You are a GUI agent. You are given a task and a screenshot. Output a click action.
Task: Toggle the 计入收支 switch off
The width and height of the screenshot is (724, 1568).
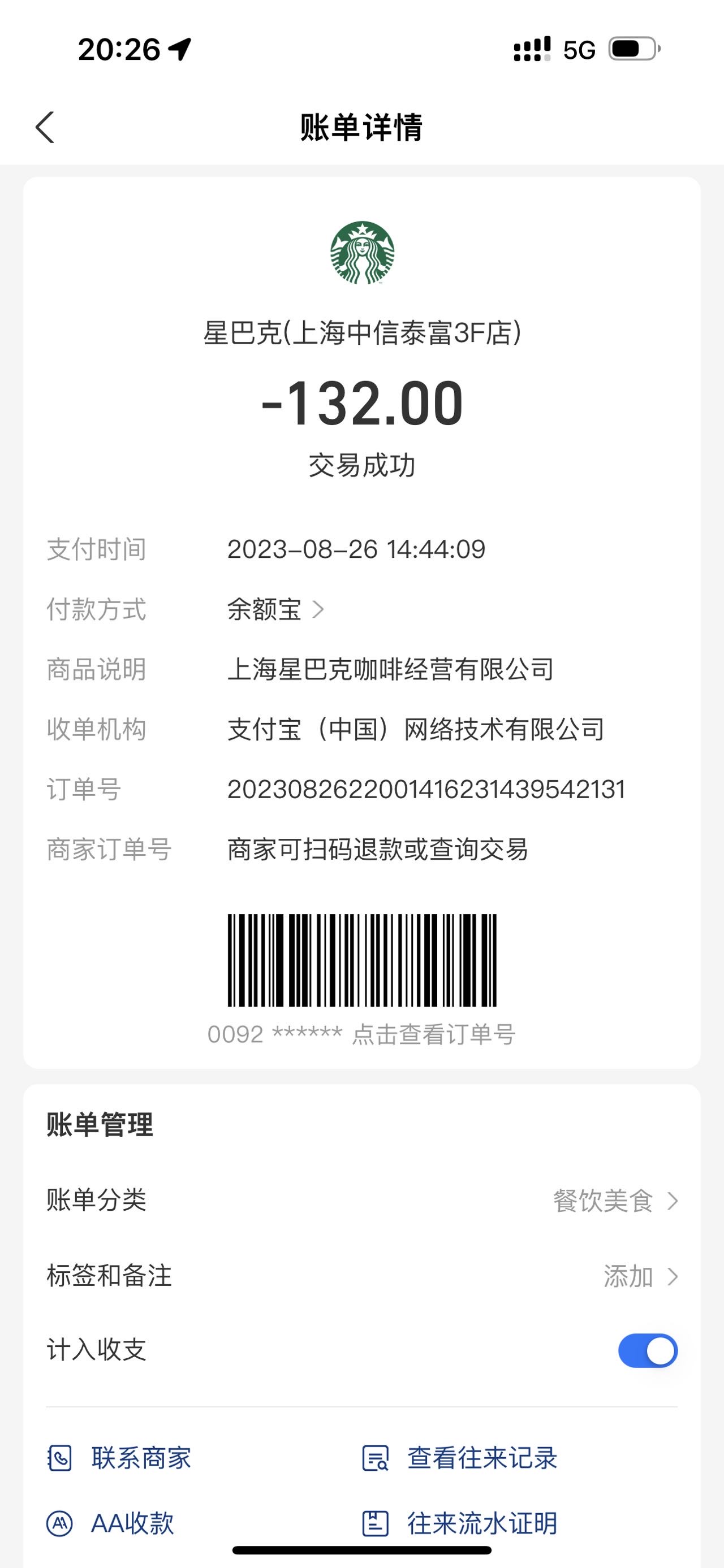648,1351
